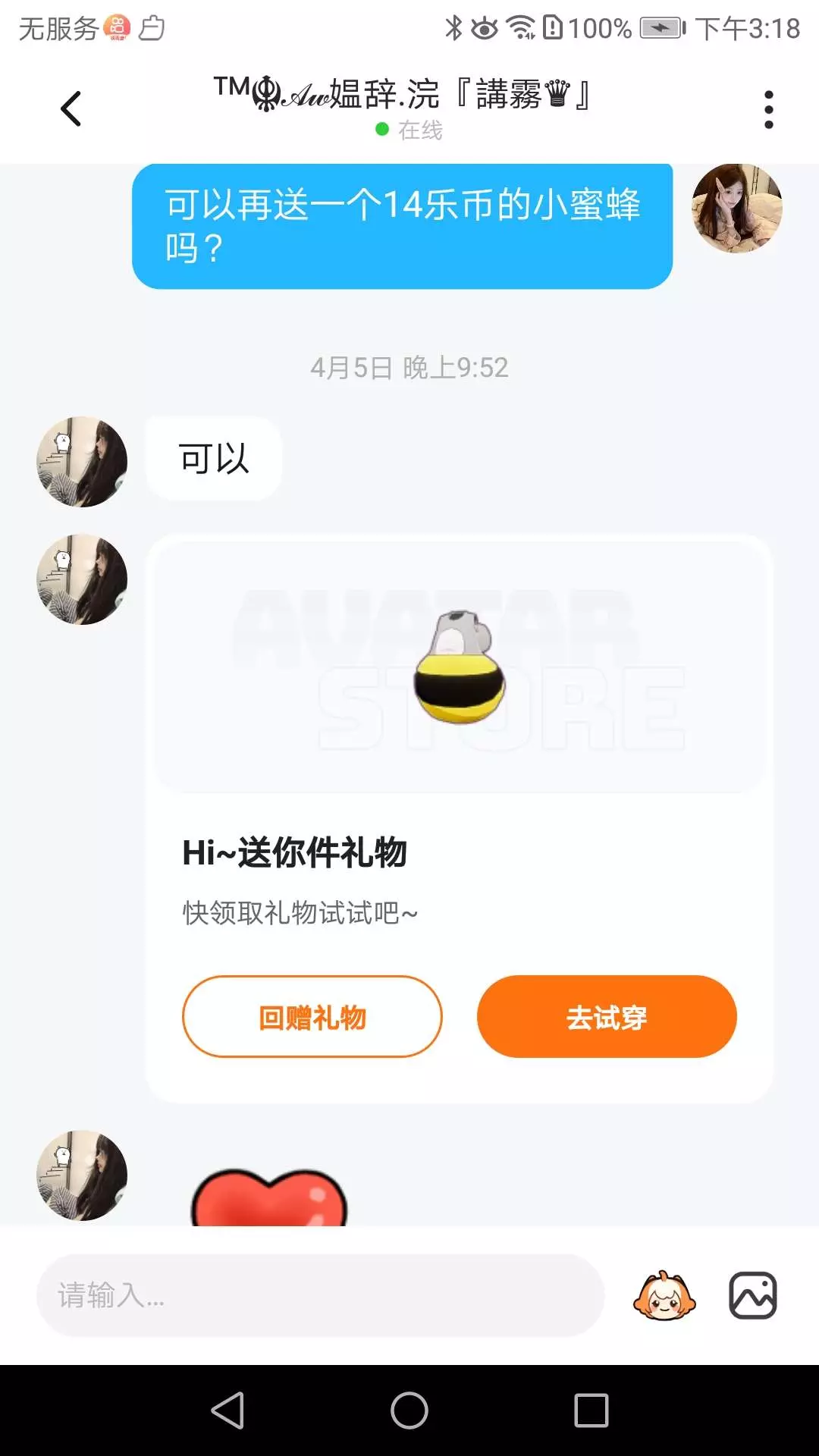This screenshot has width=819, height=1456.
Task: Go to the system home screen
Action: pos(409,1410)
